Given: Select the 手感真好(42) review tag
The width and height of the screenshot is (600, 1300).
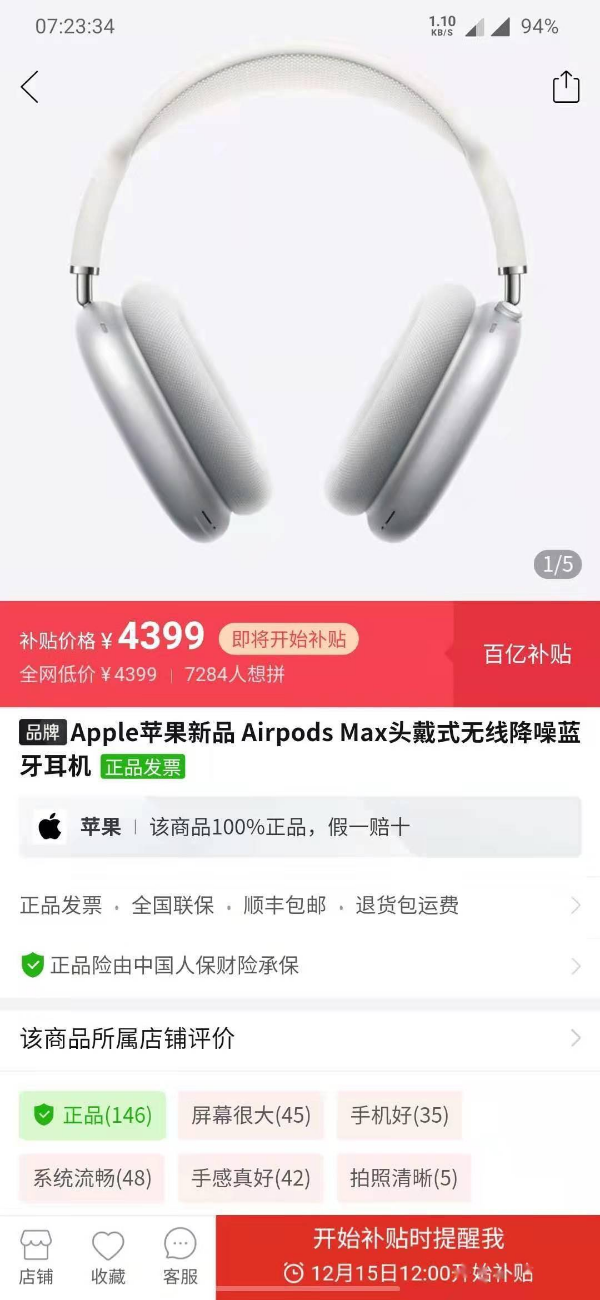Looking at the screenshot, I should (x=251, y=1178).
